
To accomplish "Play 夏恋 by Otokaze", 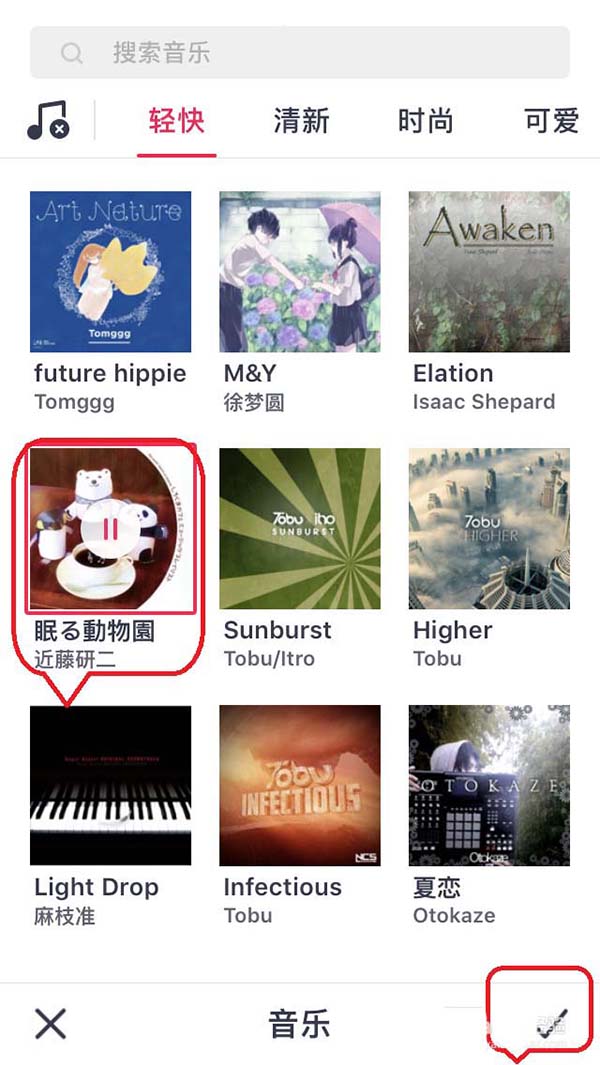I will (489, 786).
